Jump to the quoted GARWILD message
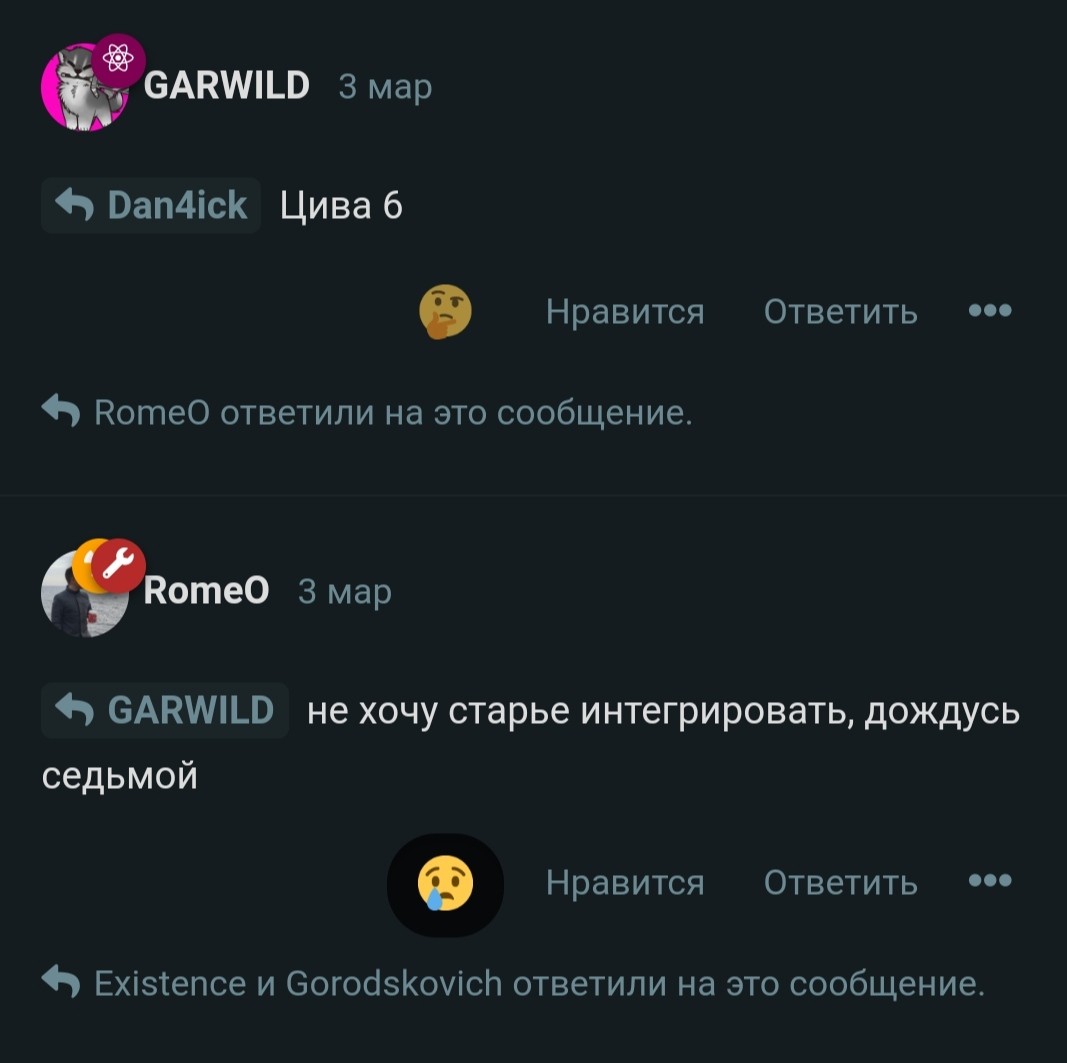Viewport: 1067px width, 1063px height. (x=165, y=710)
